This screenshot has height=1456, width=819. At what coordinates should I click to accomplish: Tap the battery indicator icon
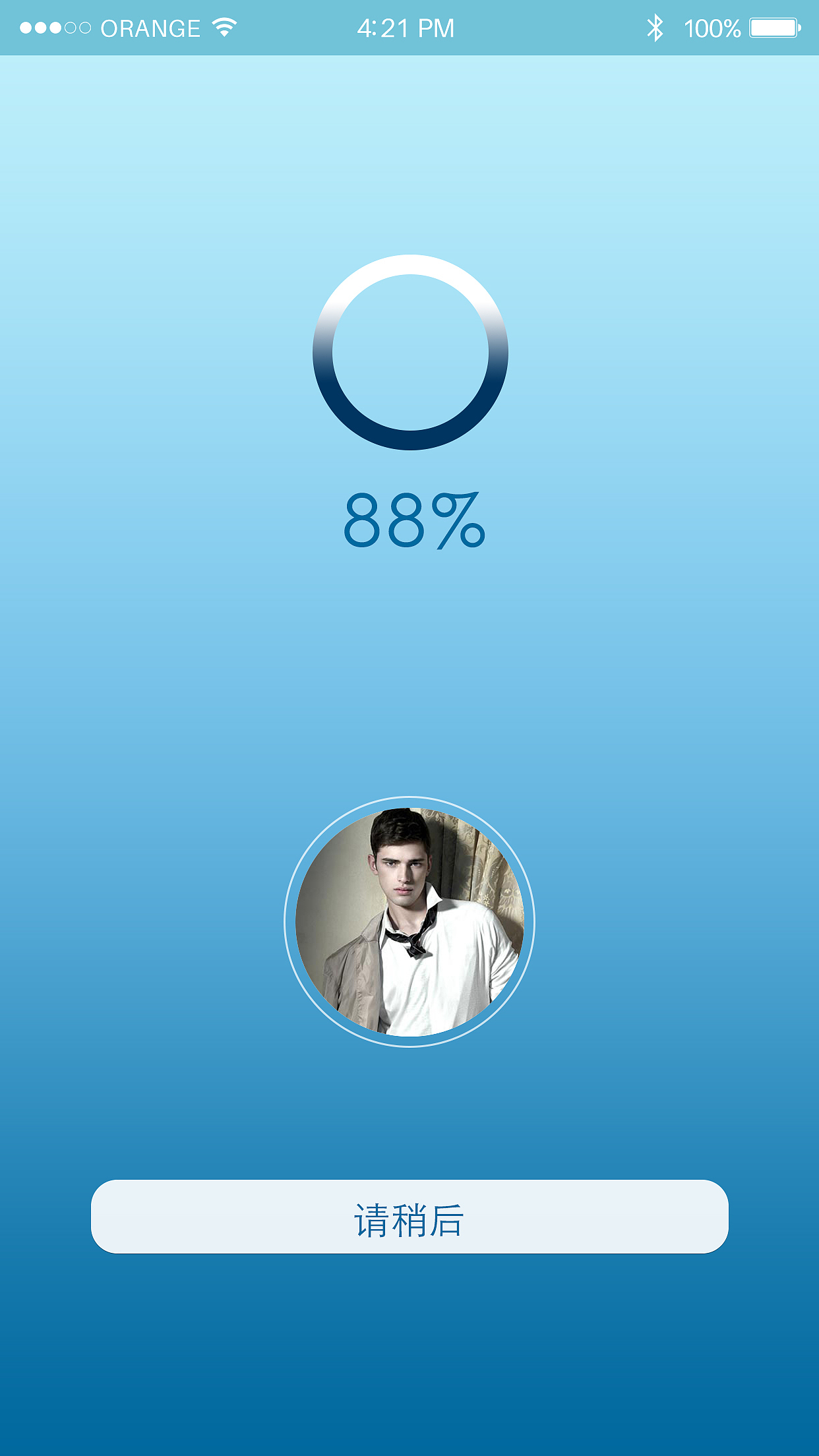tap(775, 28)
